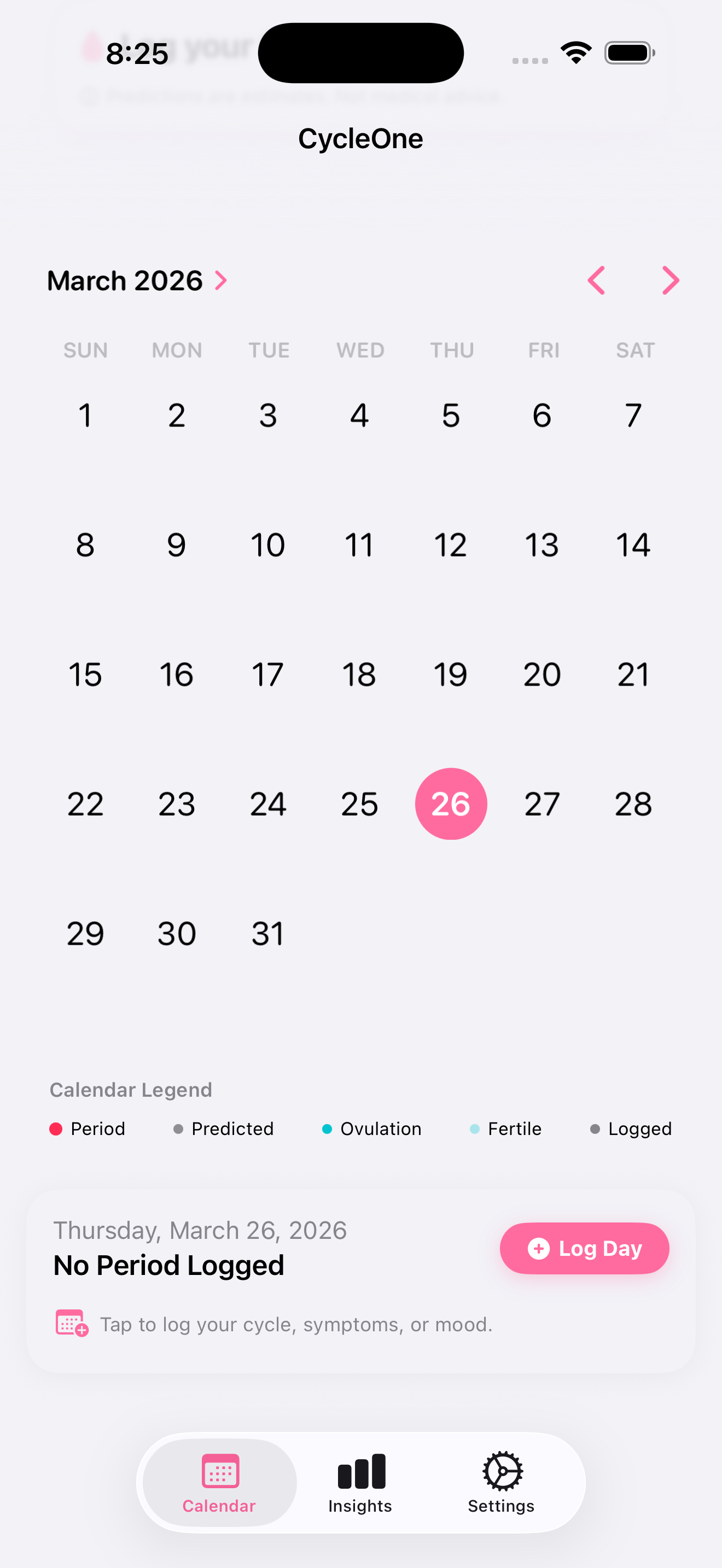722x1568 pixels.
Task: Switch to the Insights tab
Action: pyautogui.click(x=360, y=1485)
